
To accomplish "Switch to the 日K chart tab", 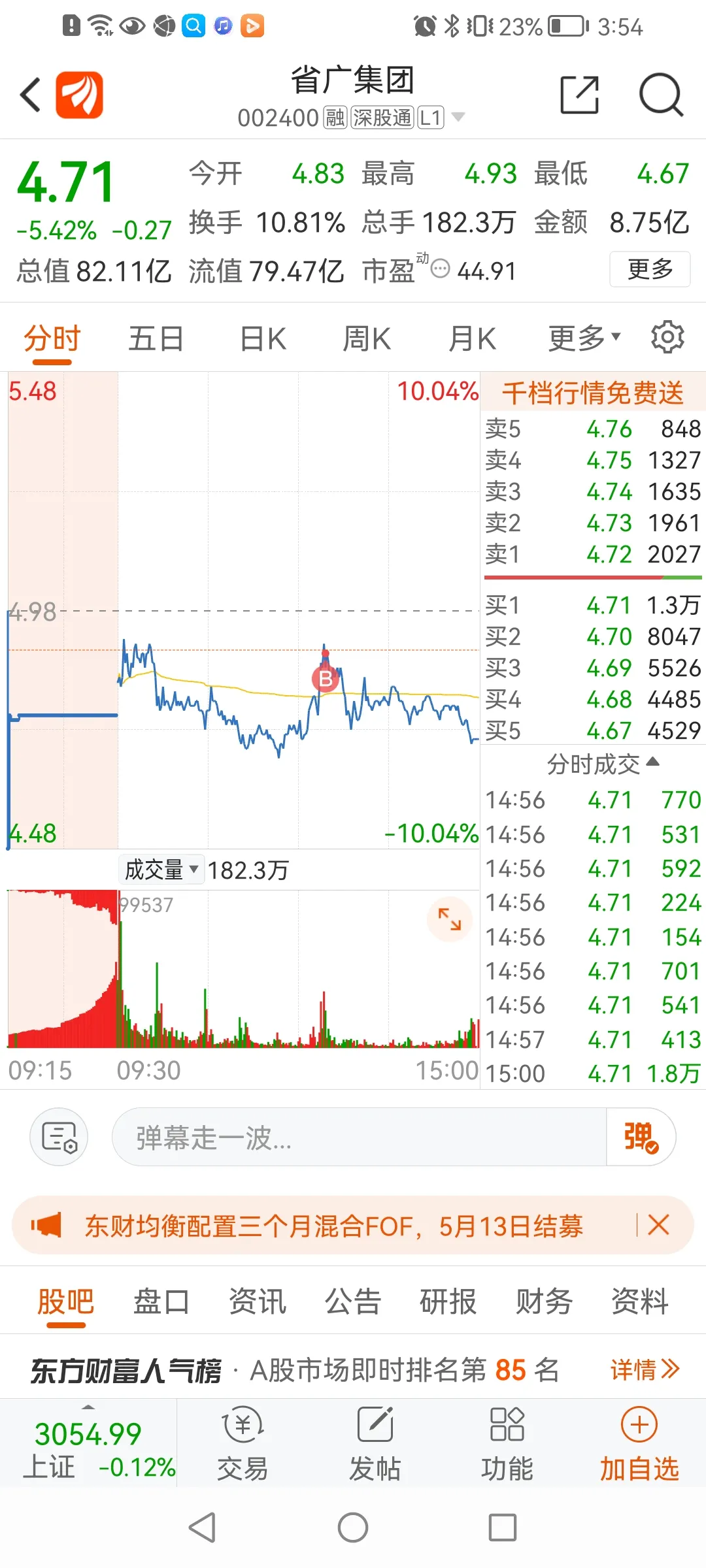I will pyautogui.click(x=263, y=339).
